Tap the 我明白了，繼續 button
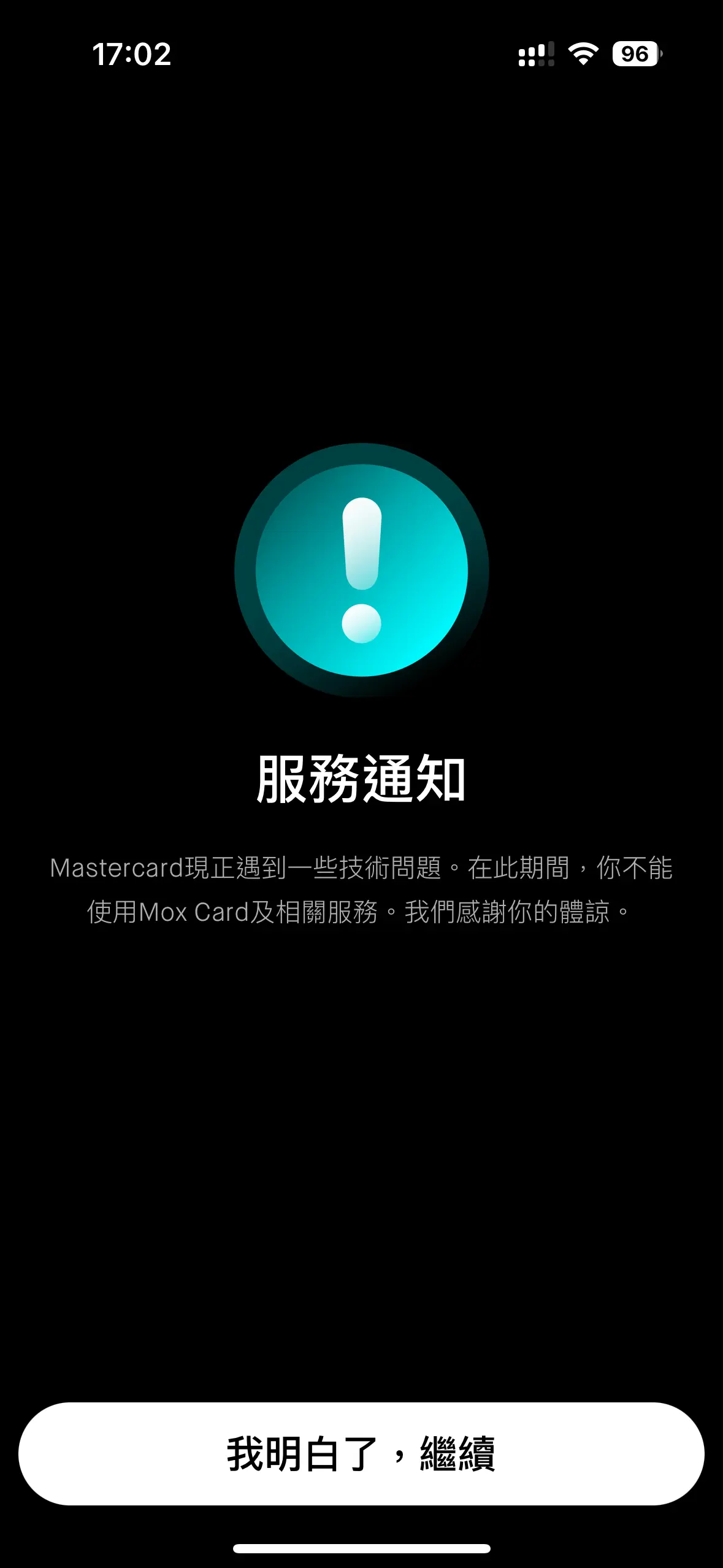723x1568 pixels. click(x=361, y=1453)
